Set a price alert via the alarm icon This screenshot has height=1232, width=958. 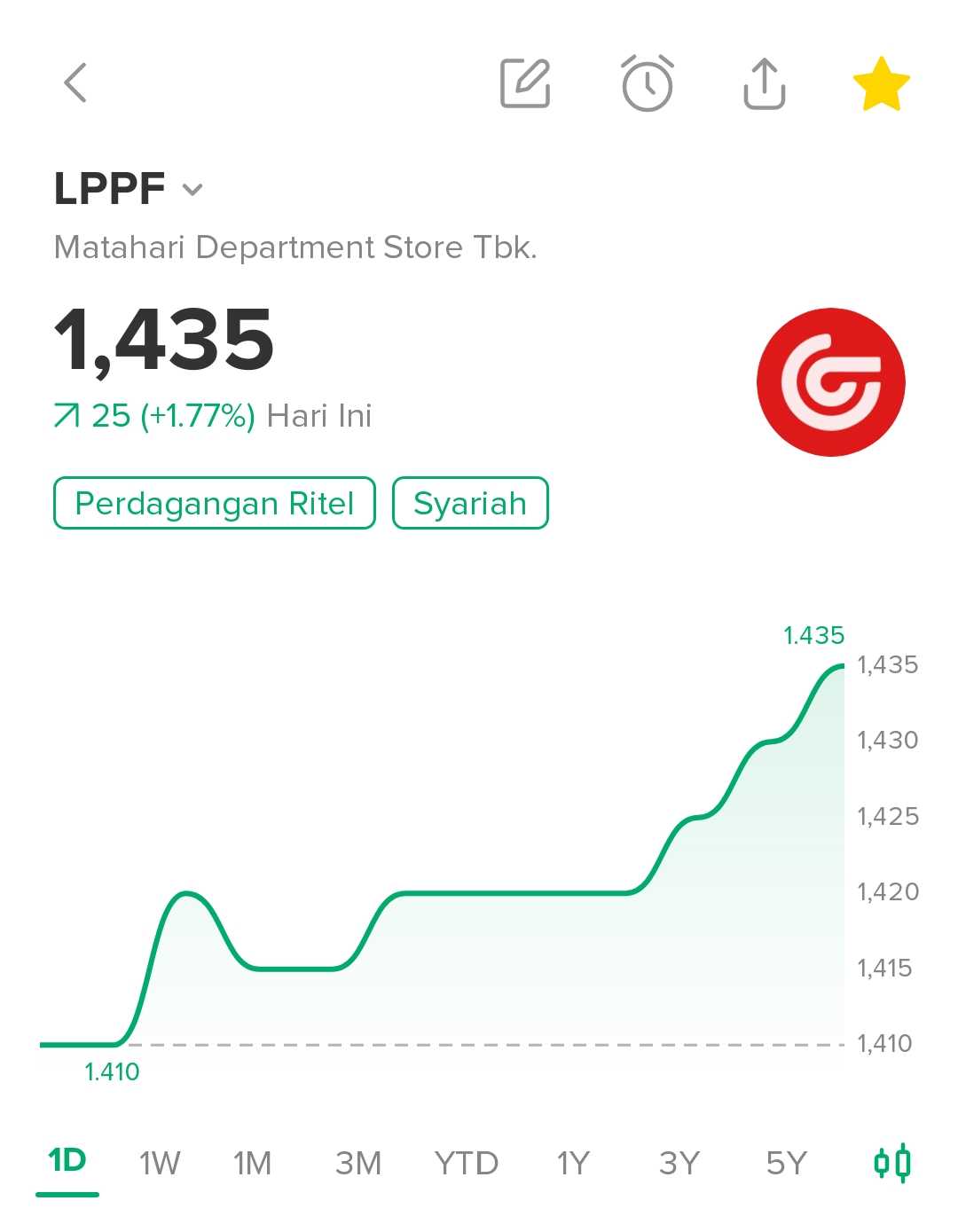tap(647, 84)
